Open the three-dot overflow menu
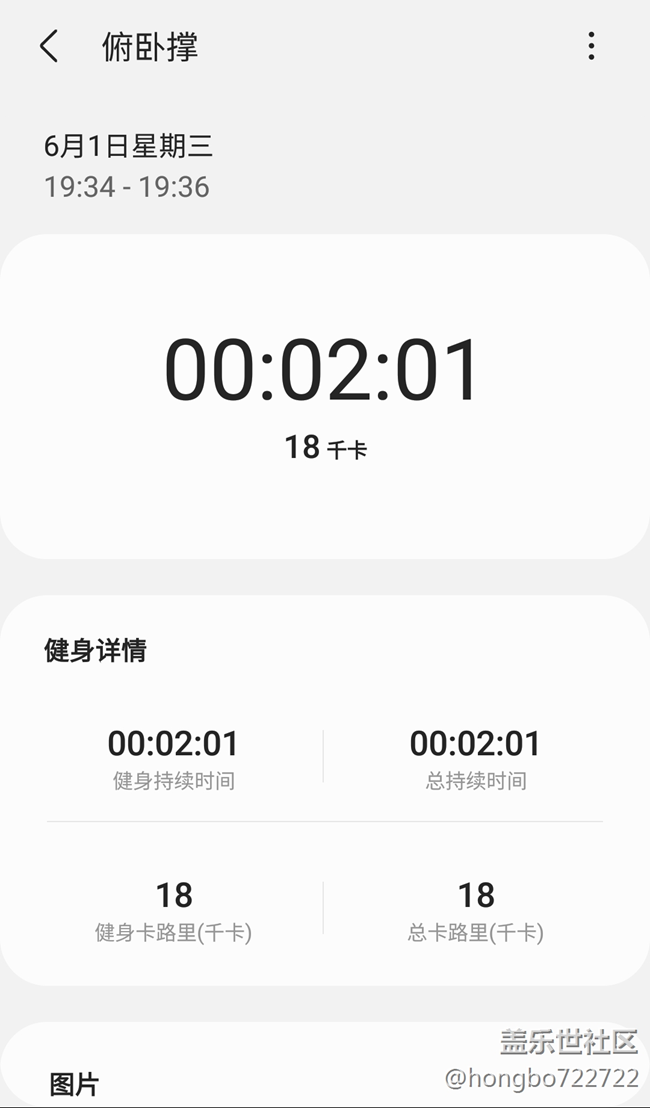The image size is (650, 1108). coord(591,46)
